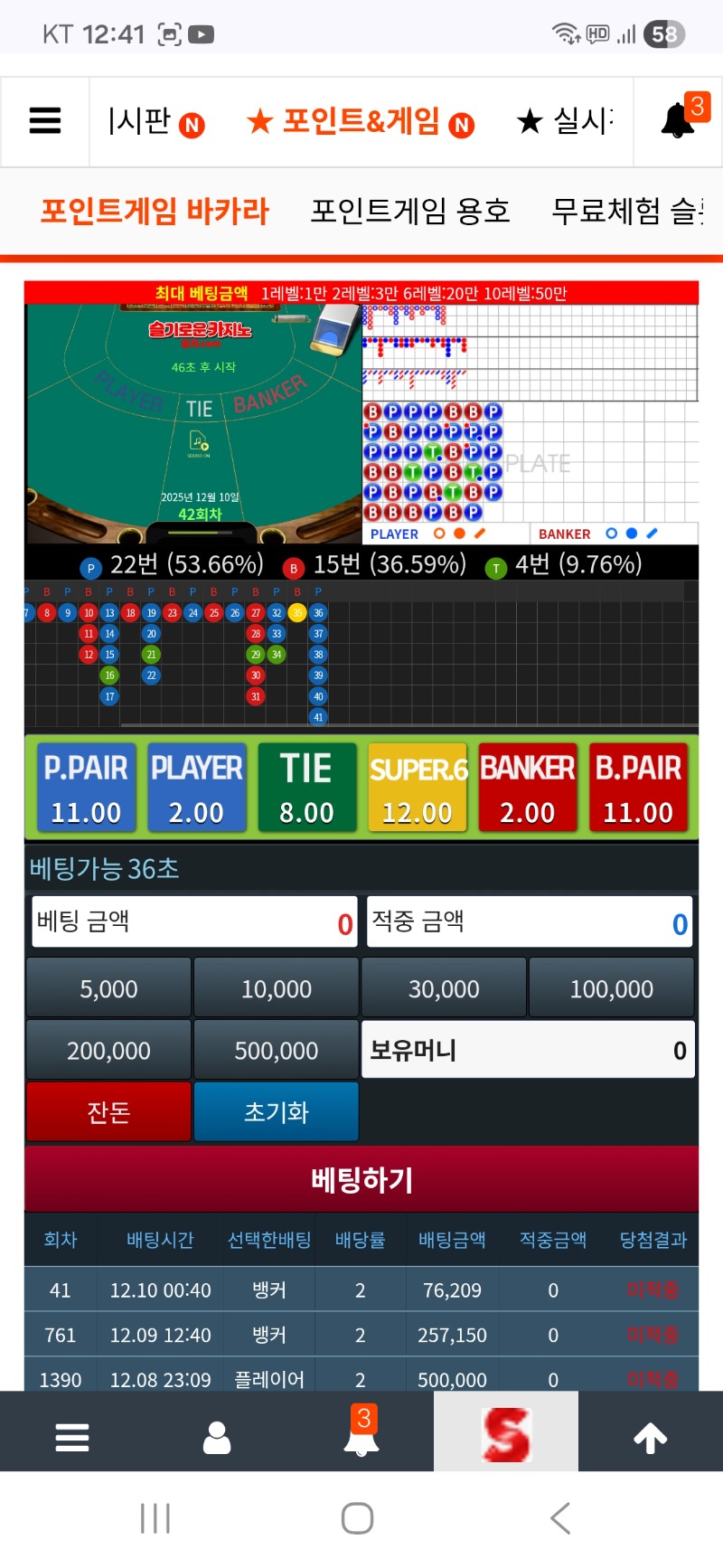Tap the 잔돈 red button

(x=108, y=1111)
